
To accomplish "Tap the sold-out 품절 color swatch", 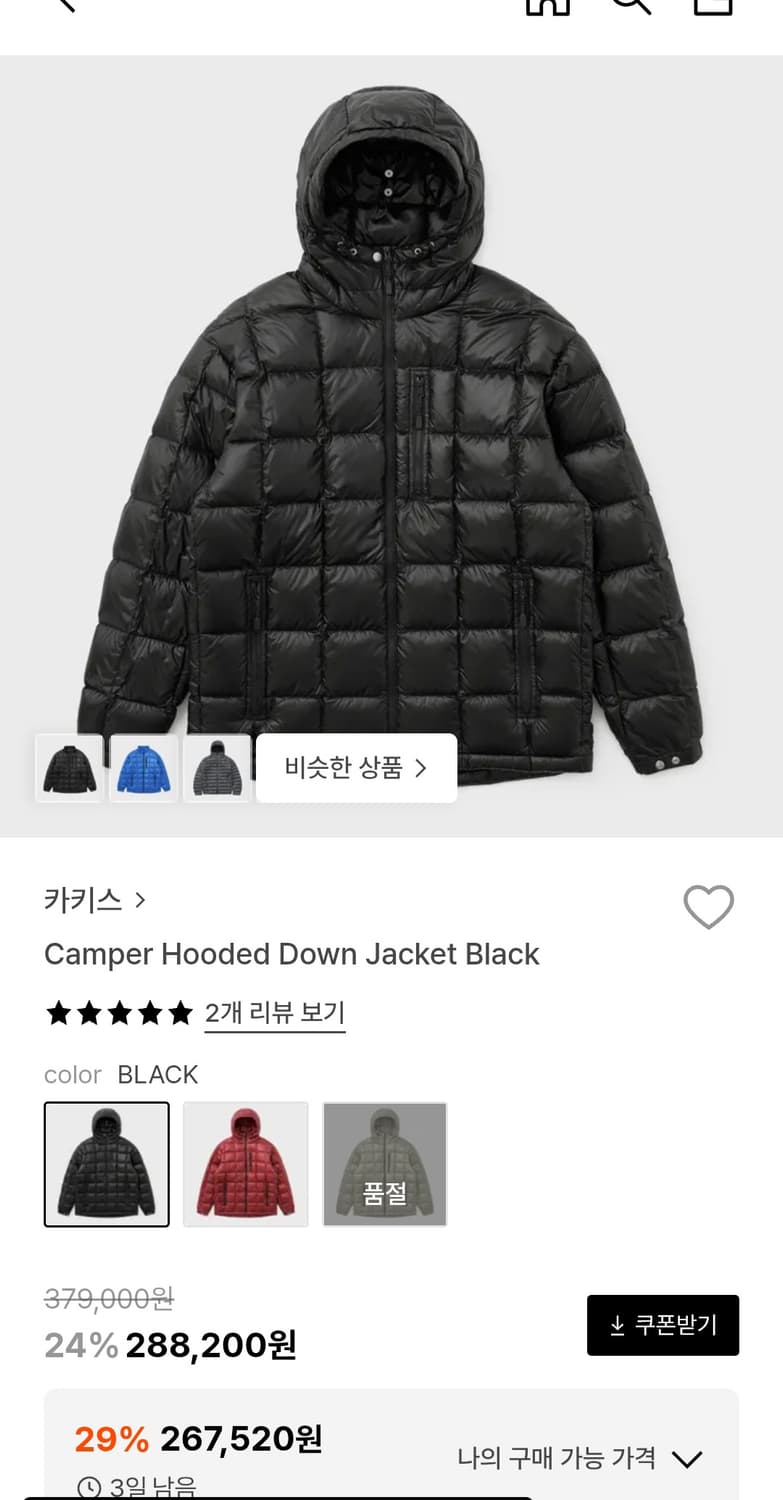I will (x=385, y=1165).
